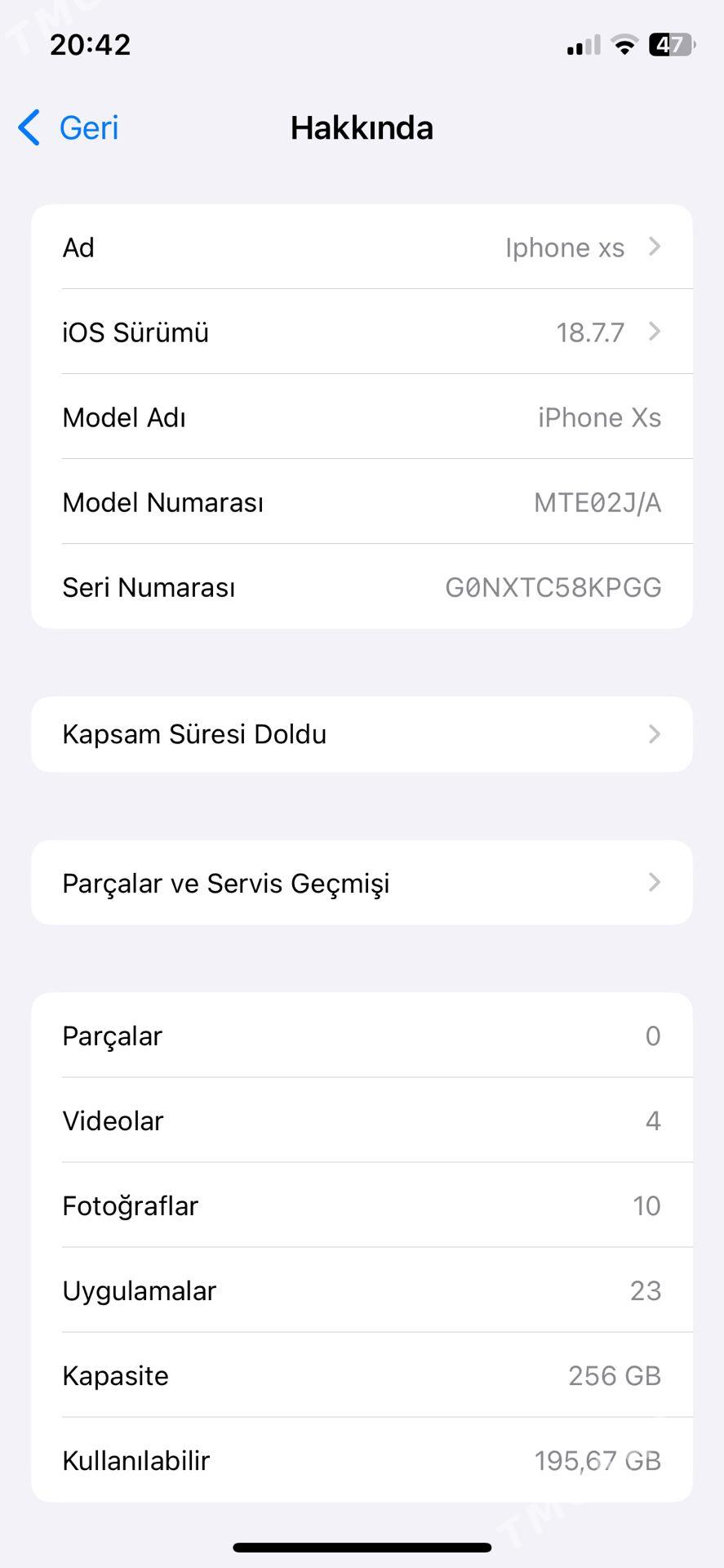724x1568 pixels.
Task: Go back using the Geri button
Action: [x=69, y=128]
